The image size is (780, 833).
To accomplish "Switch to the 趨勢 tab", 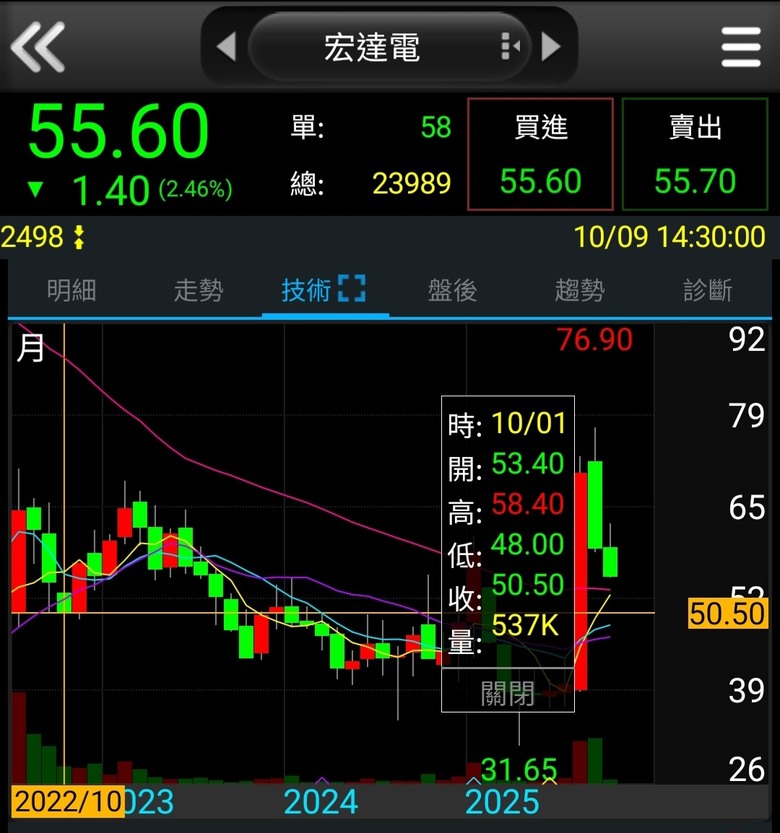I will pyautogui.click(x=580, y=291).
